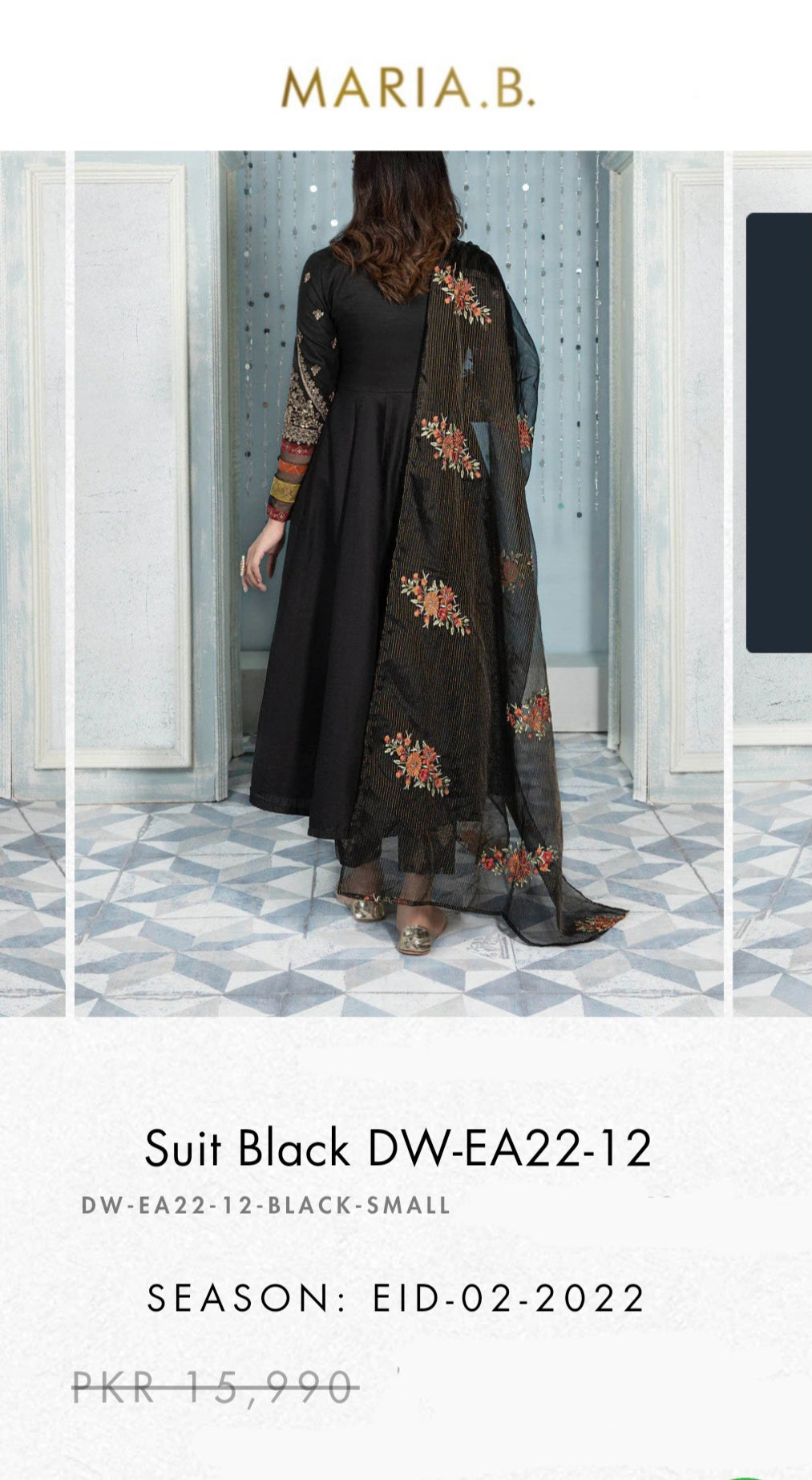Go to the MARIA.B. home page logo
The width and height of the screenshot is (812, 1480).
pyautogui.click(x=407, y=88)
